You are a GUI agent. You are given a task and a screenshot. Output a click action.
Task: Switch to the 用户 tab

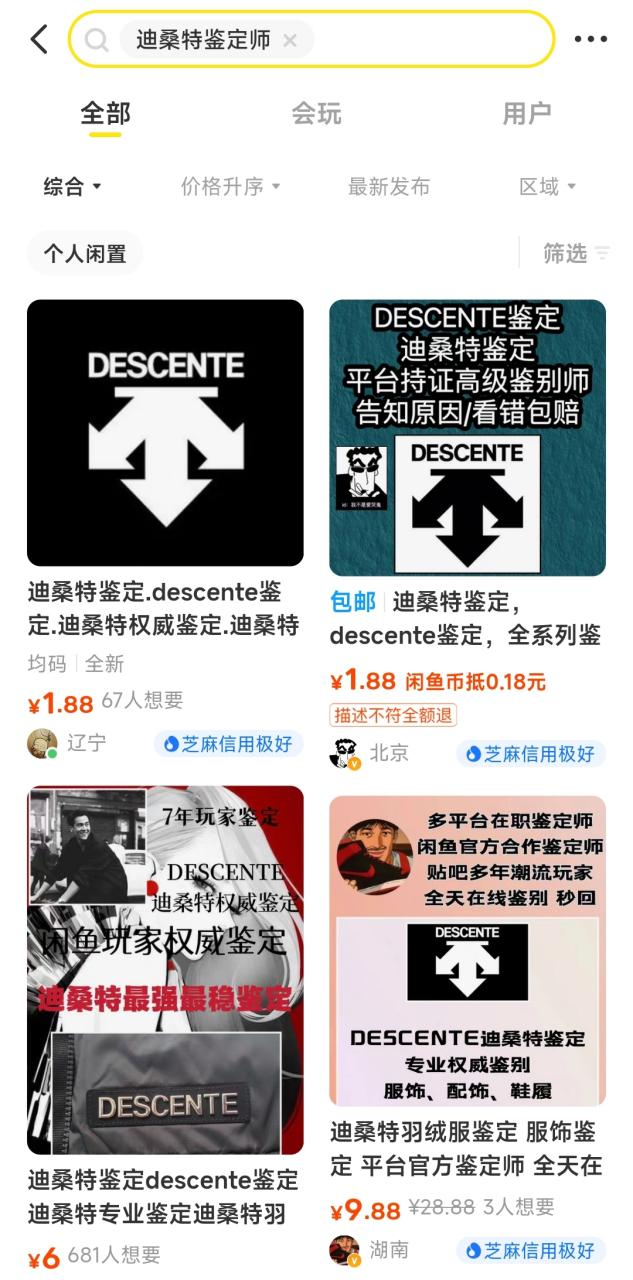[x=526, y=114]
